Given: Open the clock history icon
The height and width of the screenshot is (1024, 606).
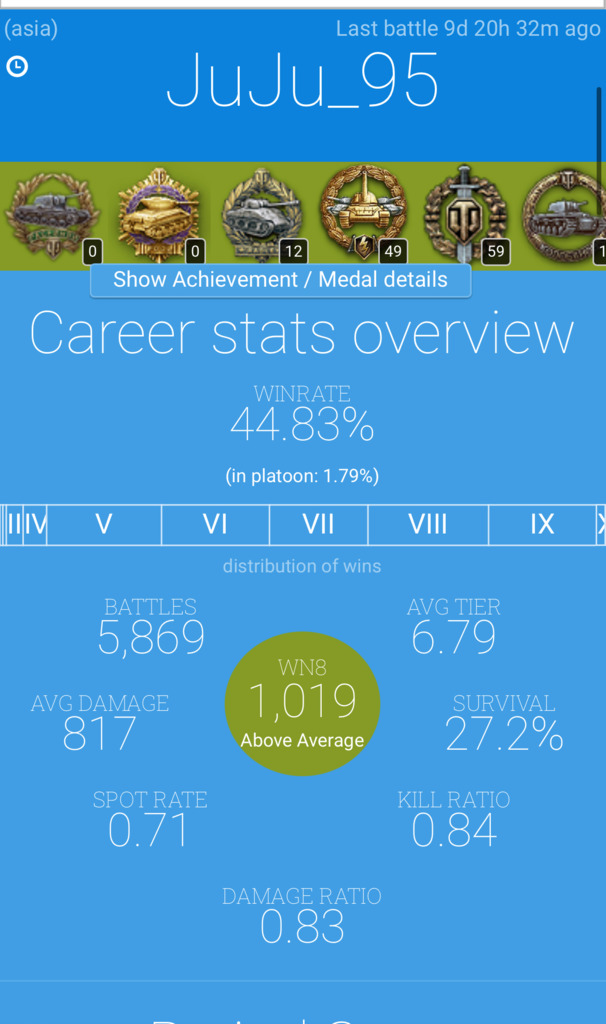Looking at the screenshot, I should point(17,66).
